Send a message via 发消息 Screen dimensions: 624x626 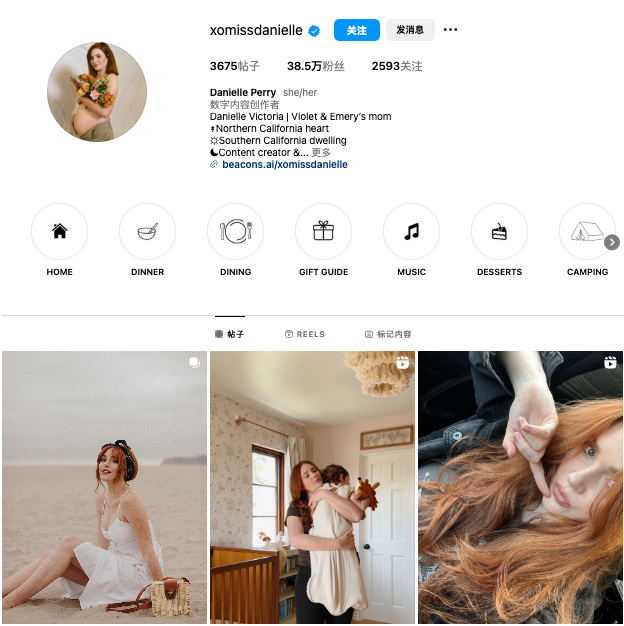click(409, 30)
